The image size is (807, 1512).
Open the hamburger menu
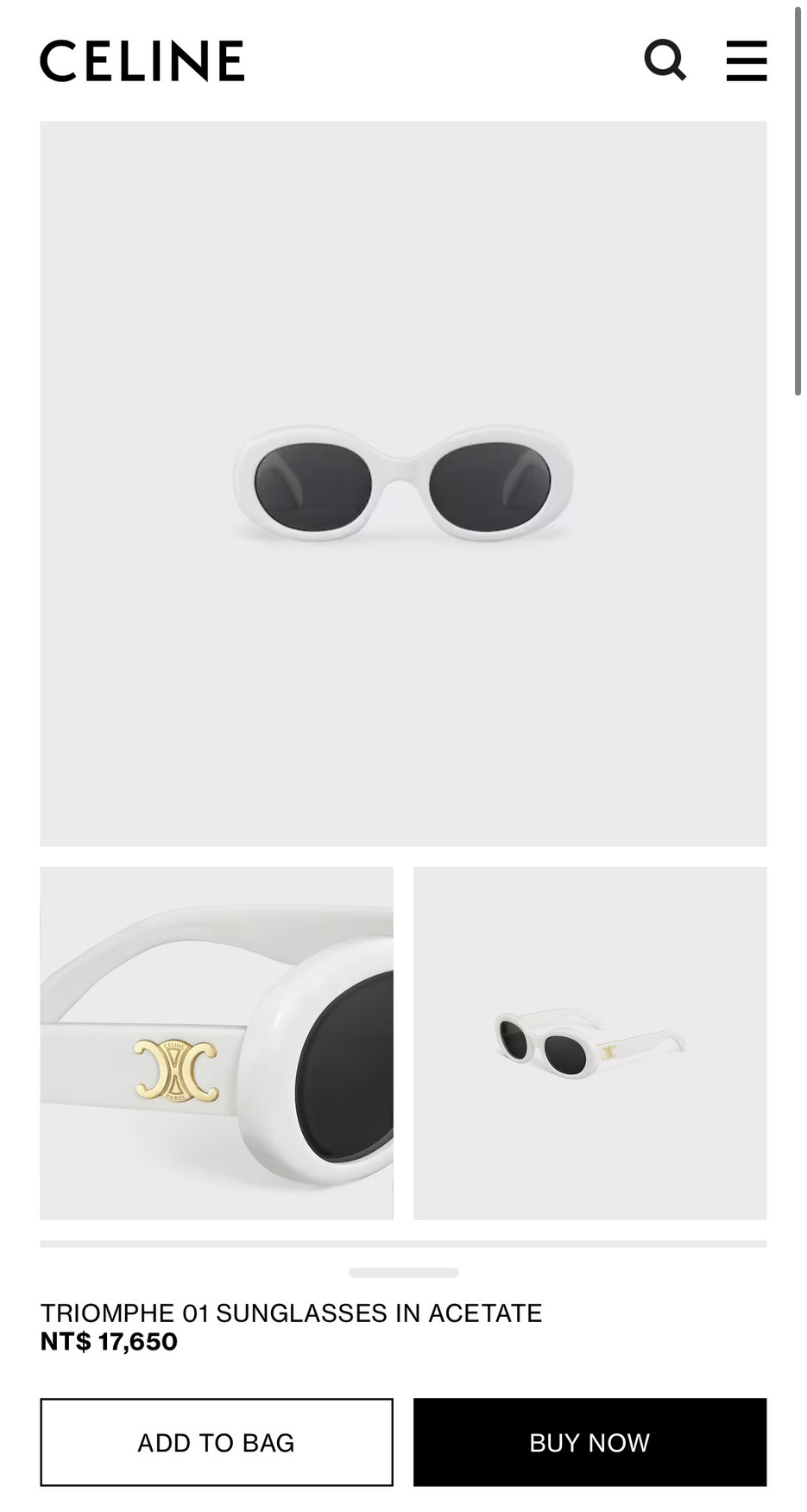point(747,60)
